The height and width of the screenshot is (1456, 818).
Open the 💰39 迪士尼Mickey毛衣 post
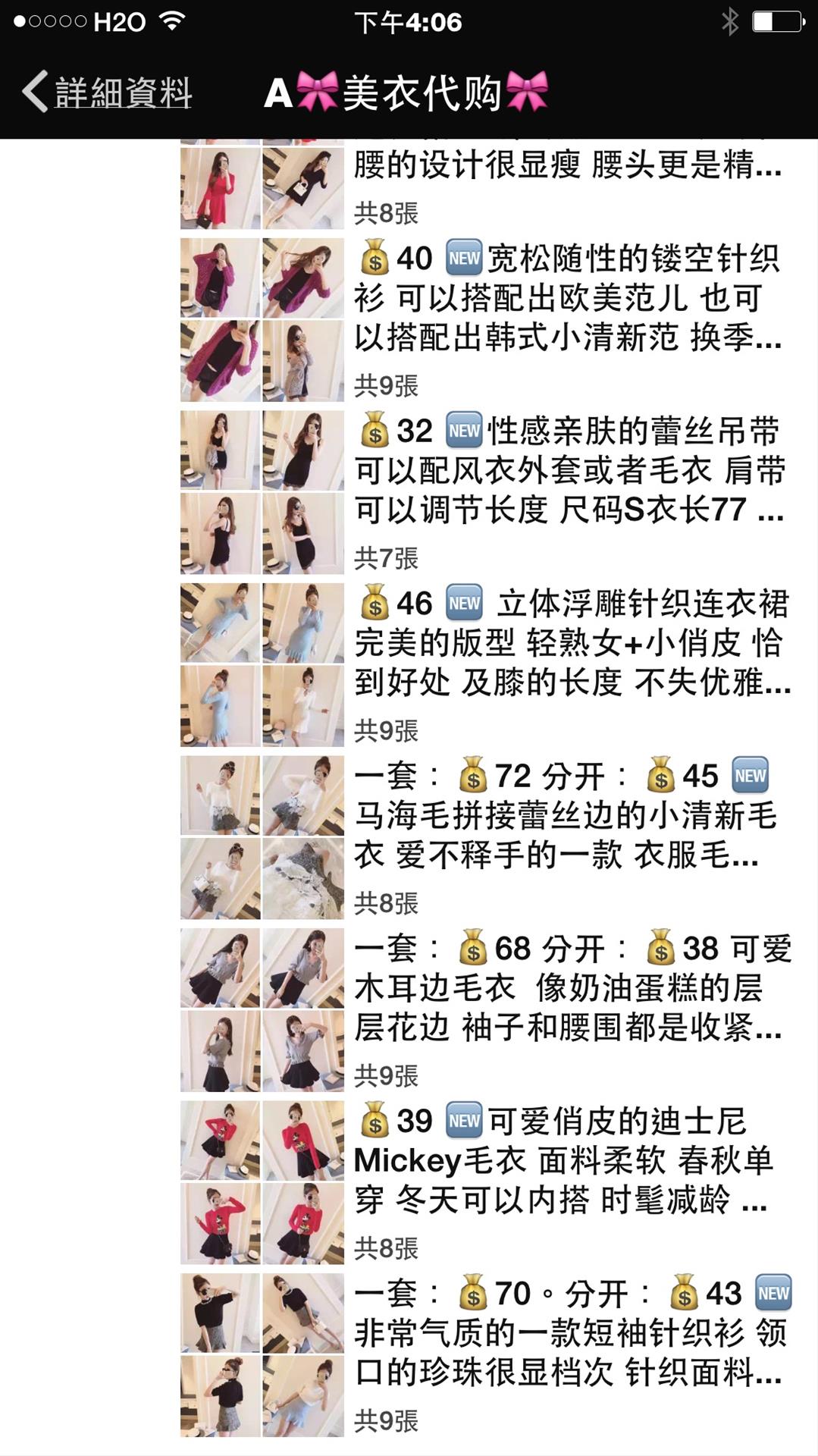click(x=569, y=1161)
